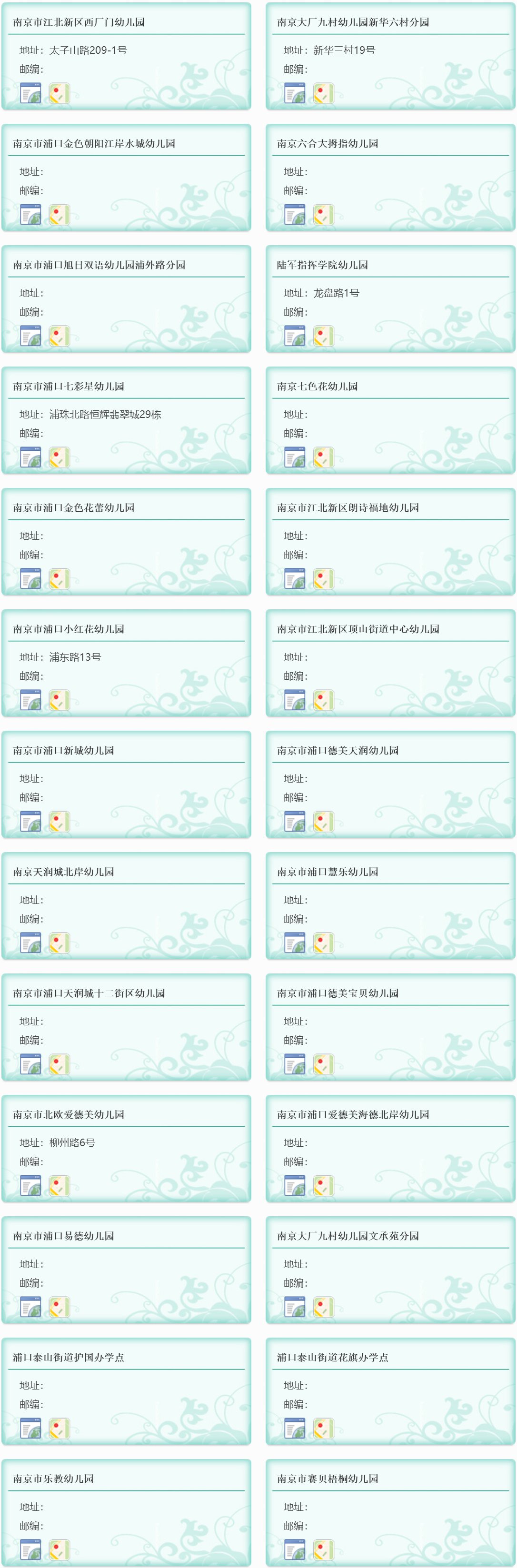
Task: Open the website icon for 南京市浦口德美天润幼儿园
Action: coord(295,821)
